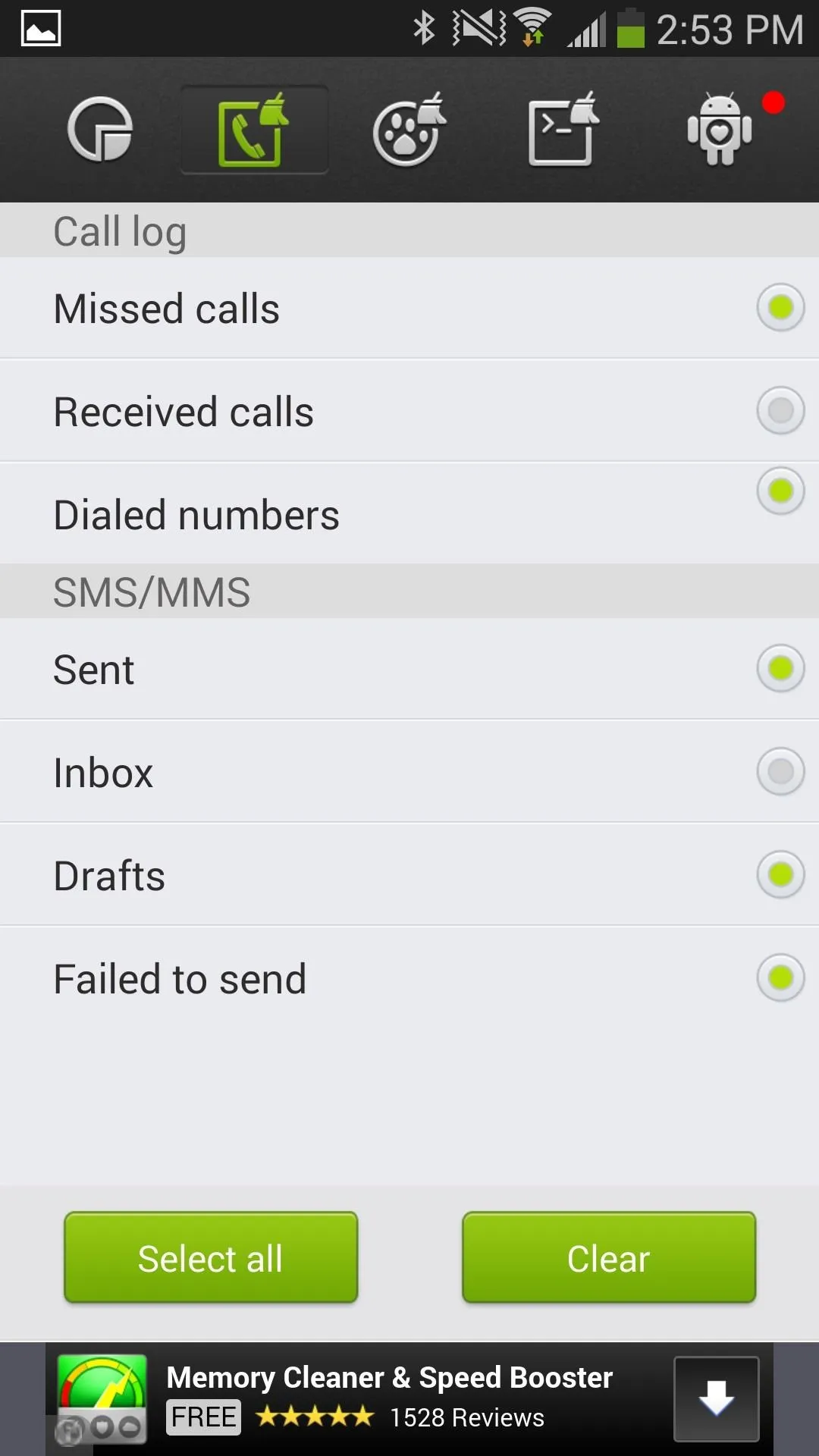Open the Android robot tab
The width and height of the screenshot is (819, 1456).
[720, 130]
